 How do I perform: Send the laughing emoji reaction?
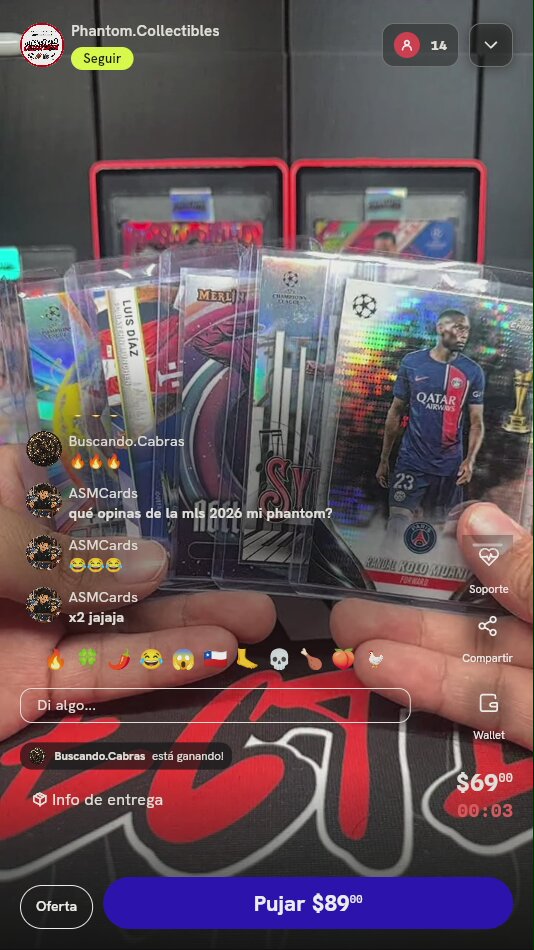(151, 659)
